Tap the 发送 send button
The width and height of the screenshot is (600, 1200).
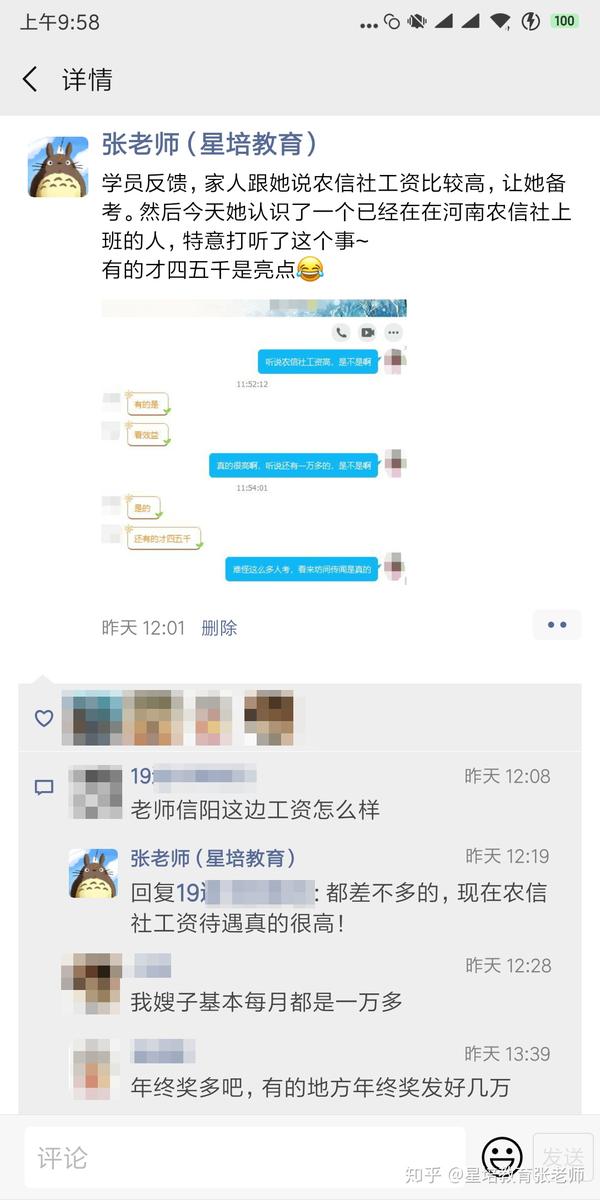[564, 1157]
